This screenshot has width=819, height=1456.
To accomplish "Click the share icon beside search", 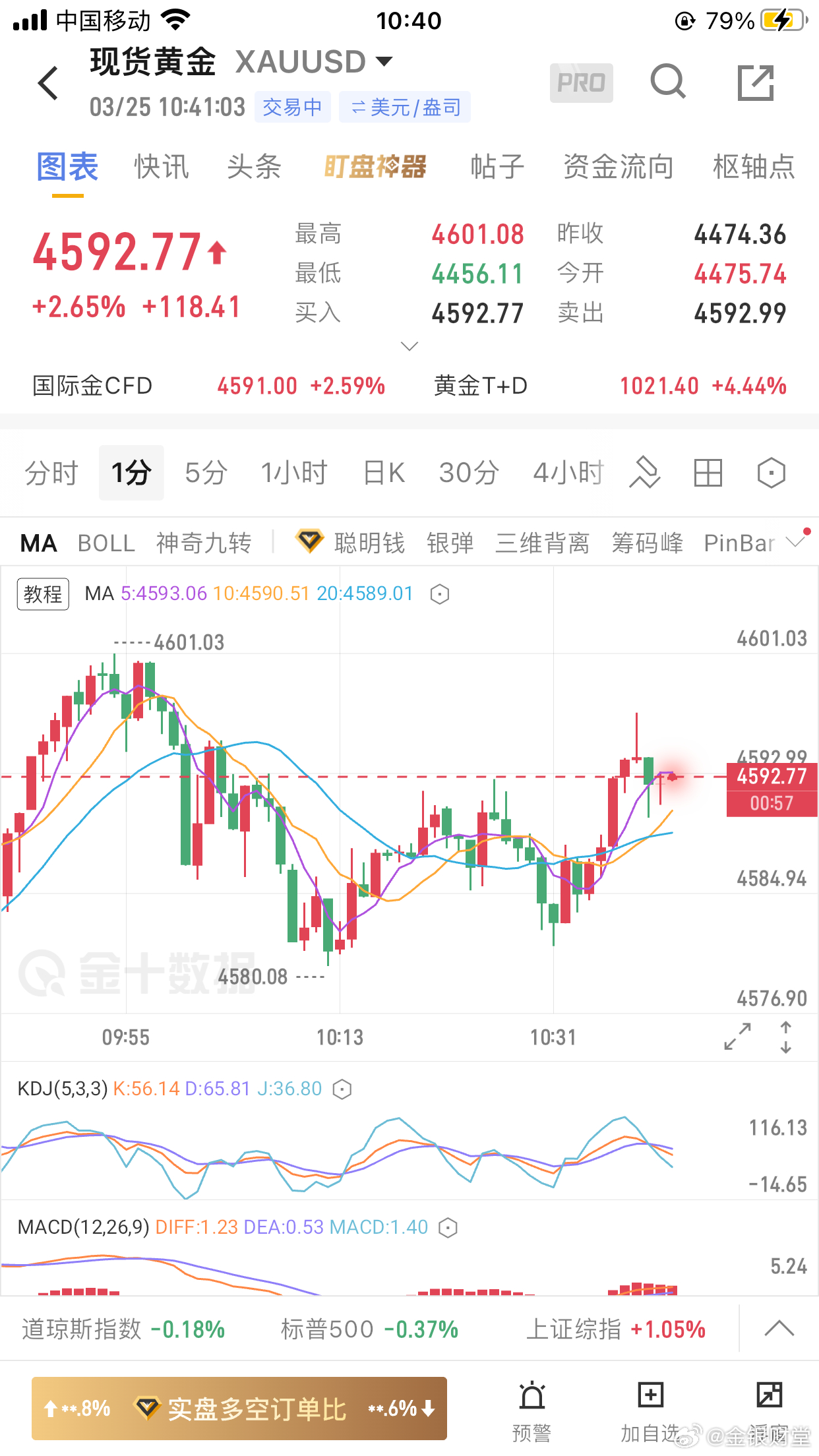I will (x=756, y=82).
